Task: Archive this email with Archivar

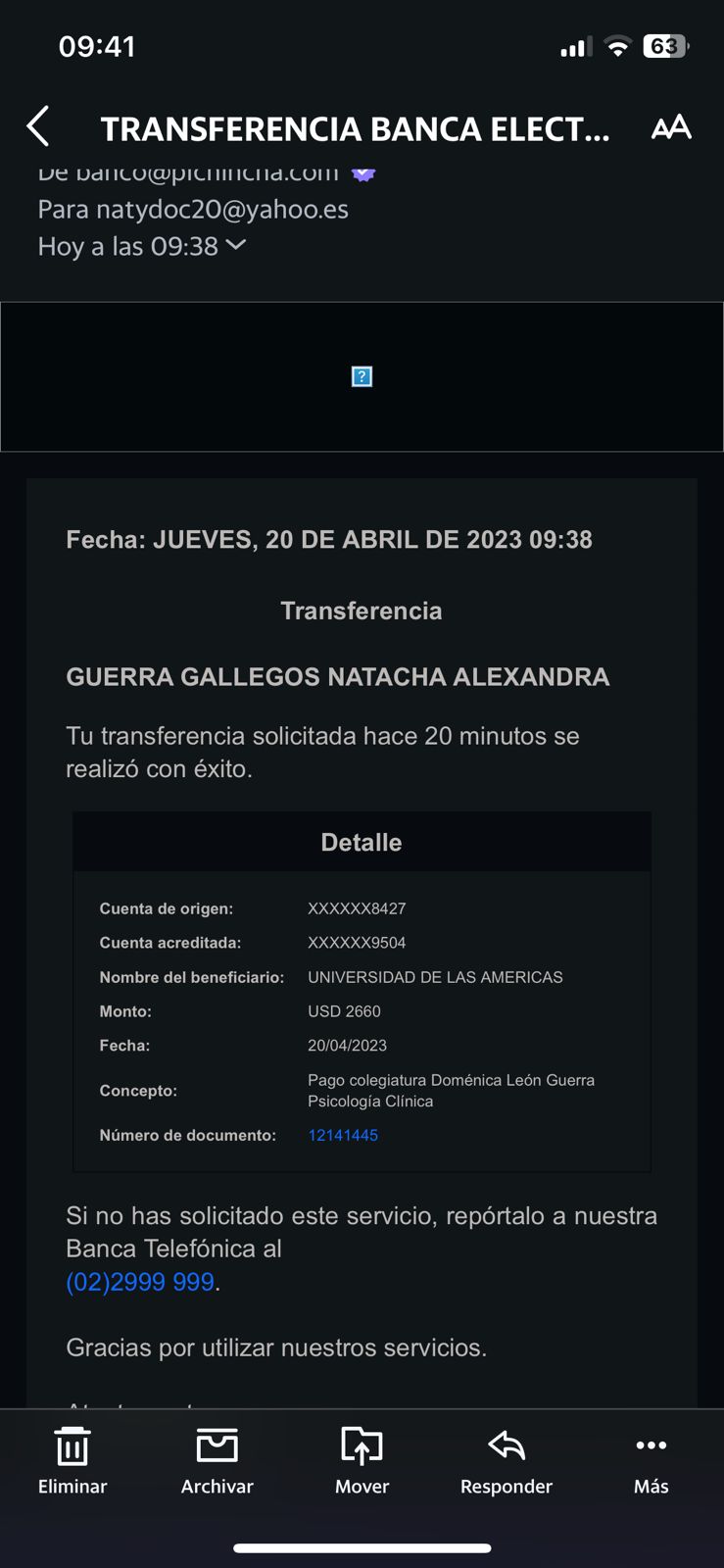Action: [x=217, y=1459]
